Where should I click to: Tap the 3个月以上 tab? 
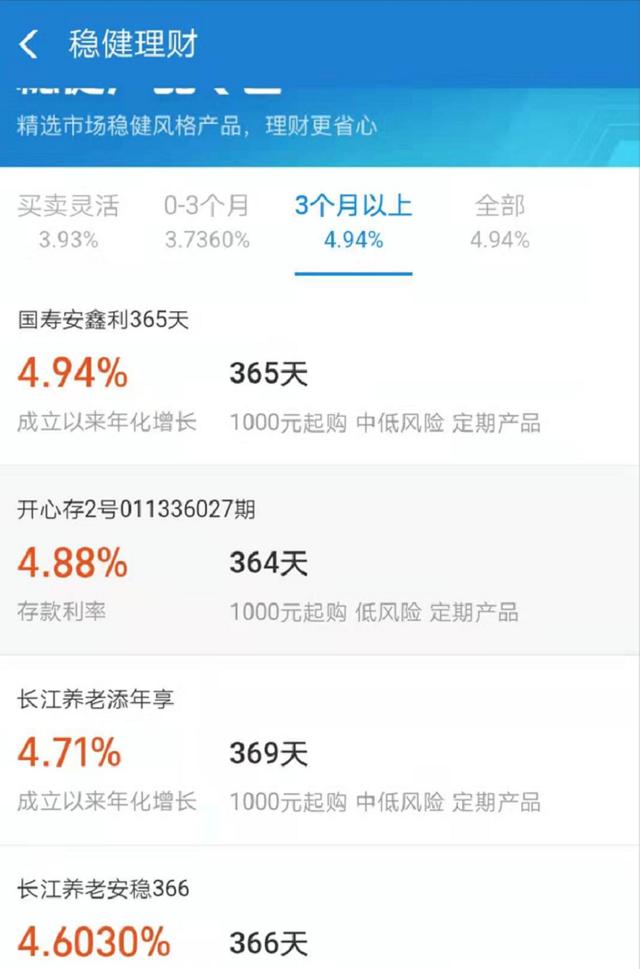pos(353,221)
